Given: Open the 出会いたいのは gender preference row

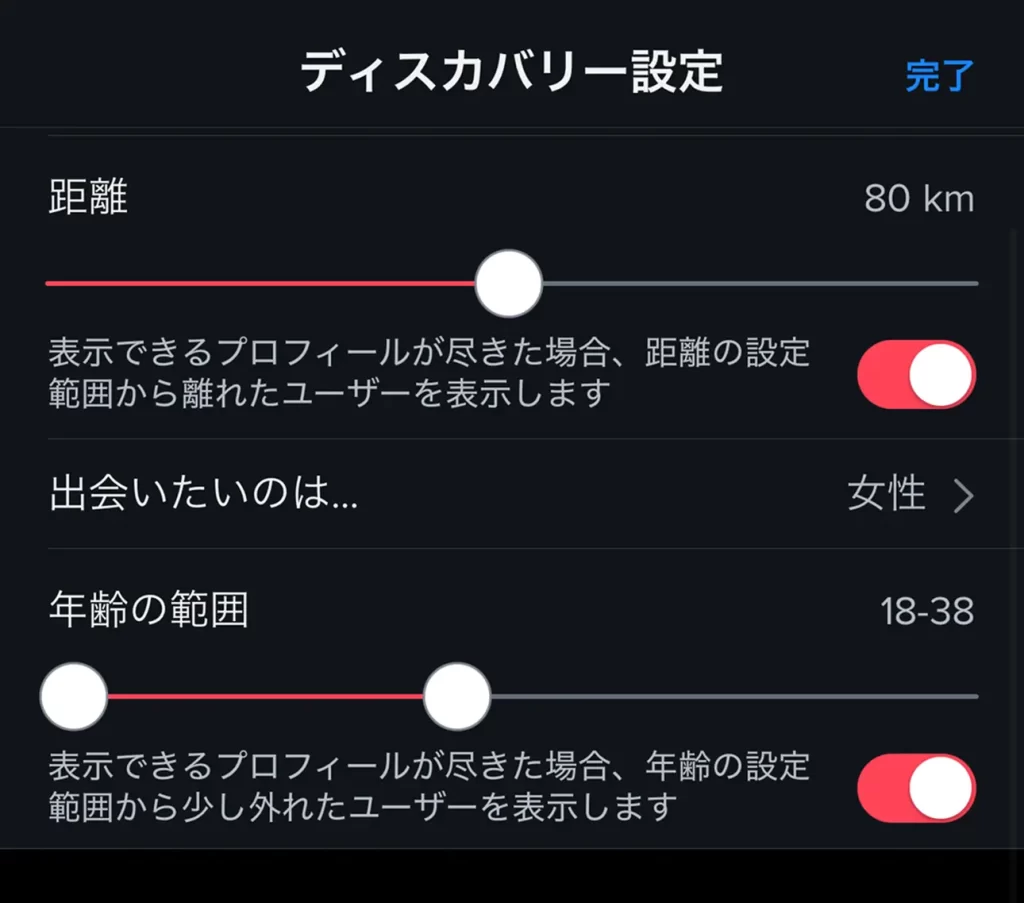Looking at the screenshot, I should [x=511, y=494].
